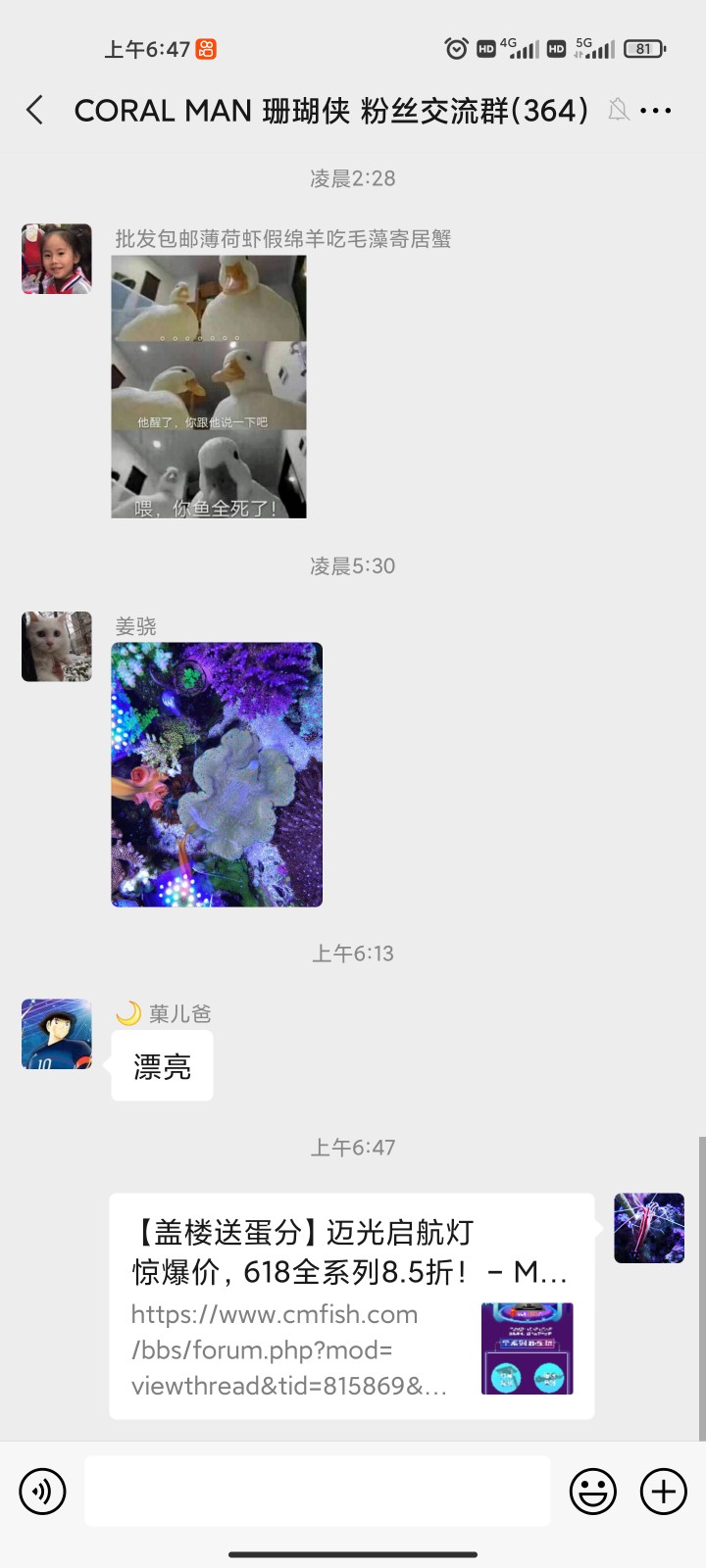Open the 迈光启航灯 618 shared link card

coord(352,1305)
